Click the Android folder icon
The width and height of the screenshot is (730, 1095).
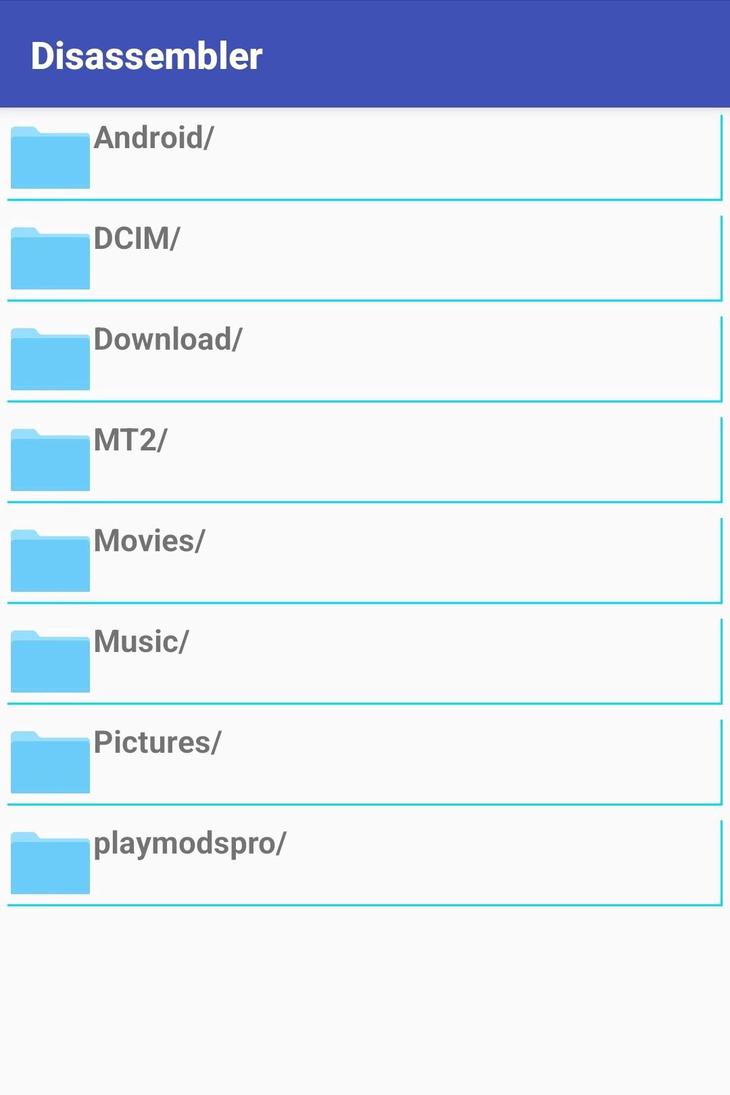pos(49,156)
